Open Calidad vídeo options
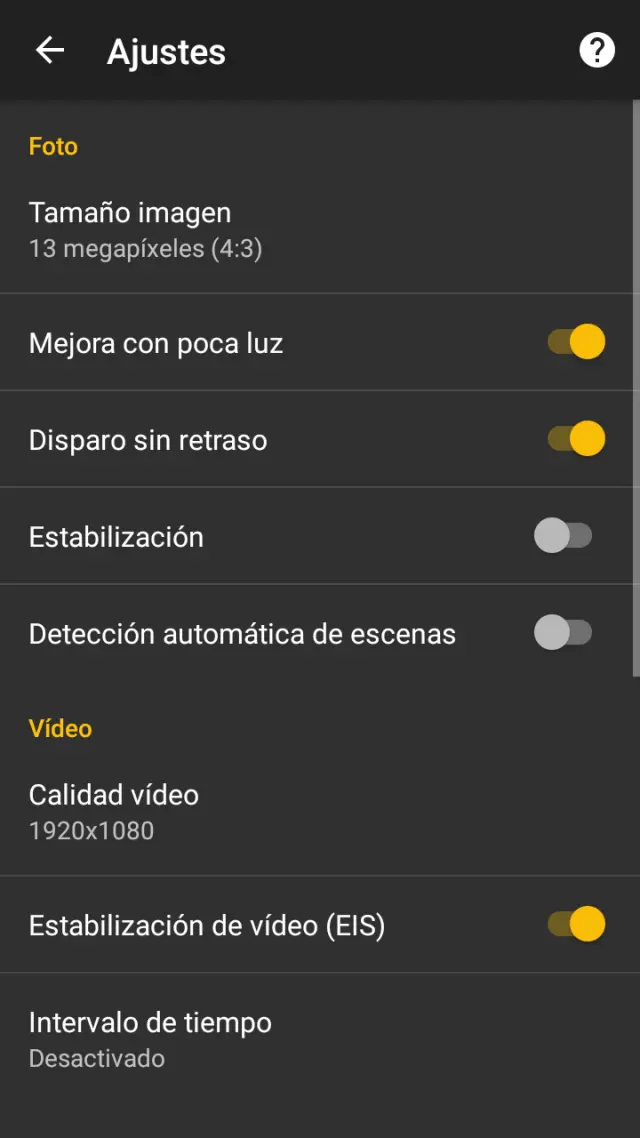Screen dimensions: 640x1138 114,812
